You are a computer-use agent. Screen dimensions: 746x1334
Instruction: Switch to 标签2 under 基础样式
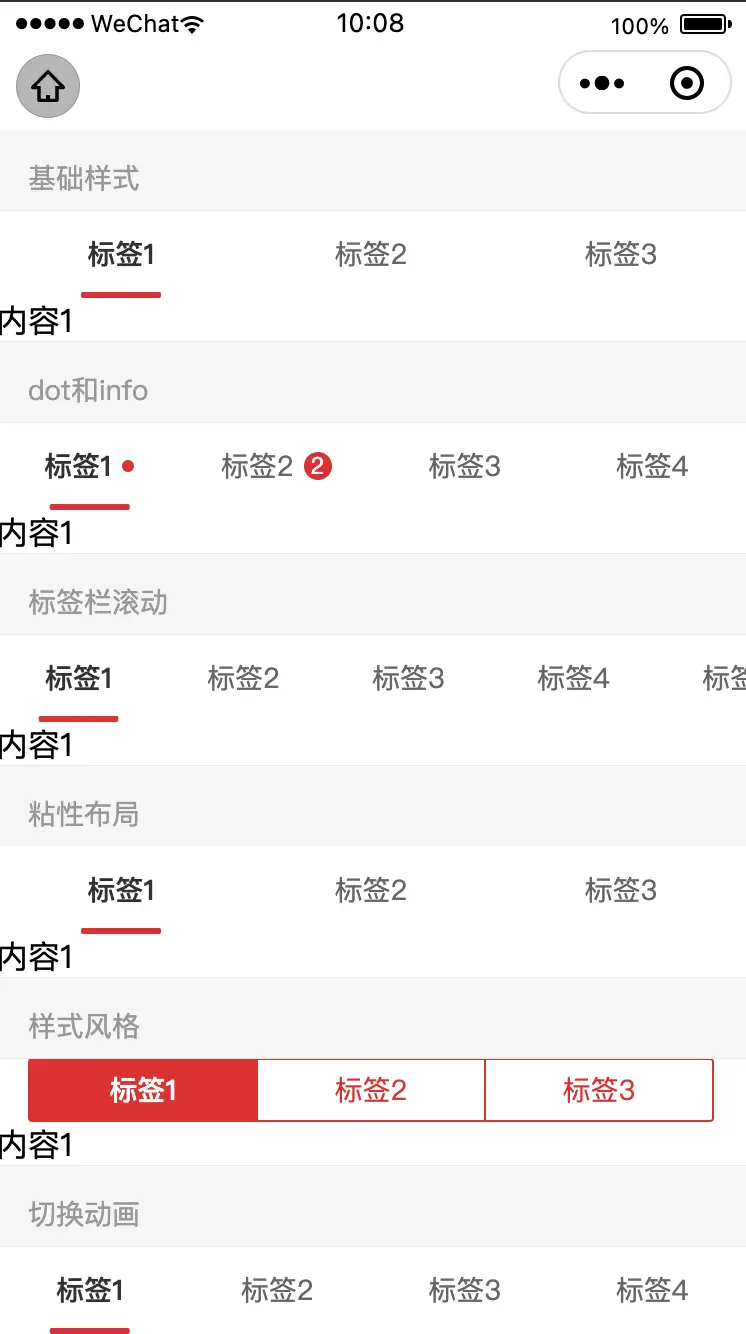coord(371,254)
